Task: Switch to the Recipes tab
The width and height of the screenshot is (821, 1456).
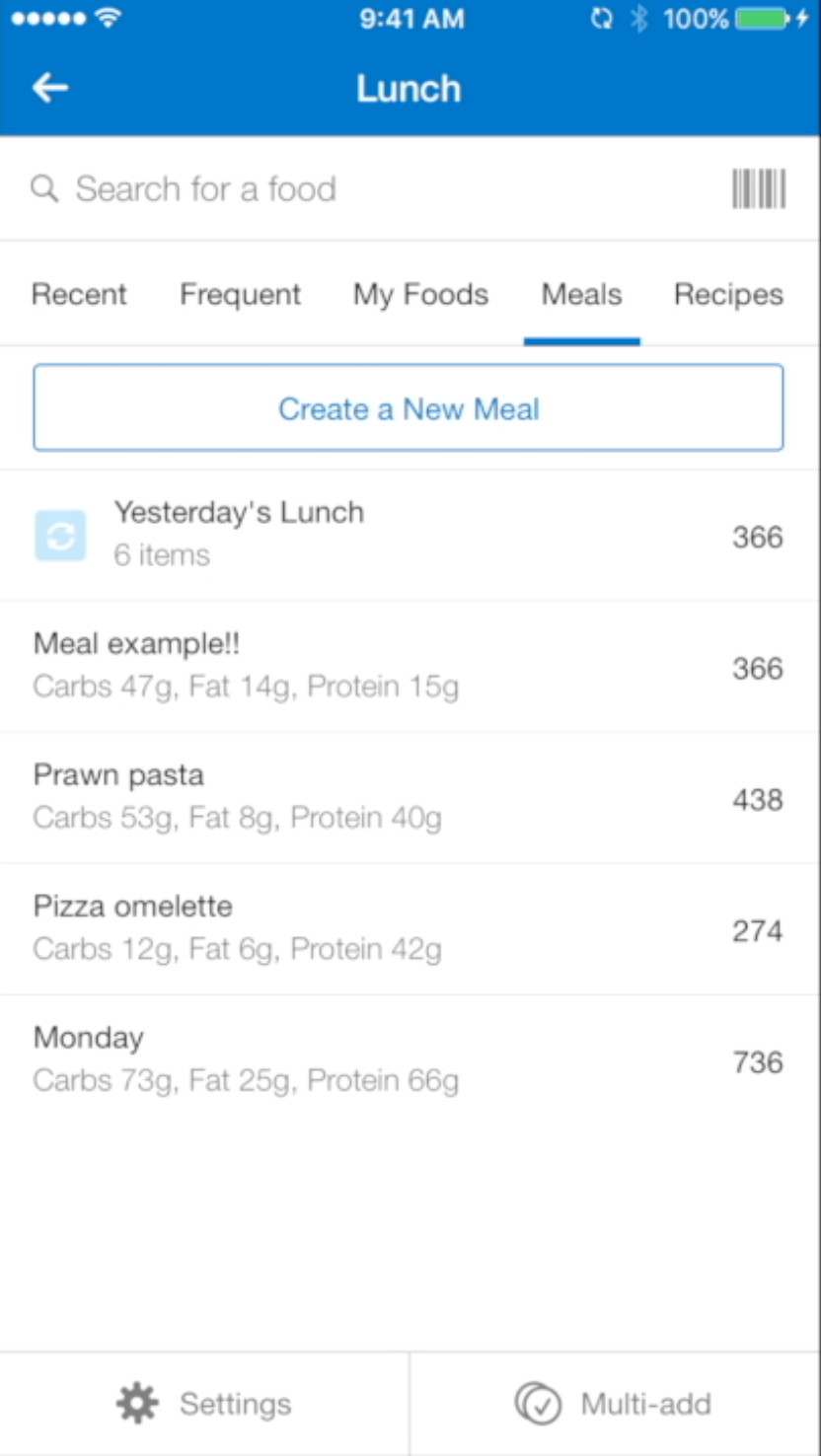Action: click(x=728, y=295)
